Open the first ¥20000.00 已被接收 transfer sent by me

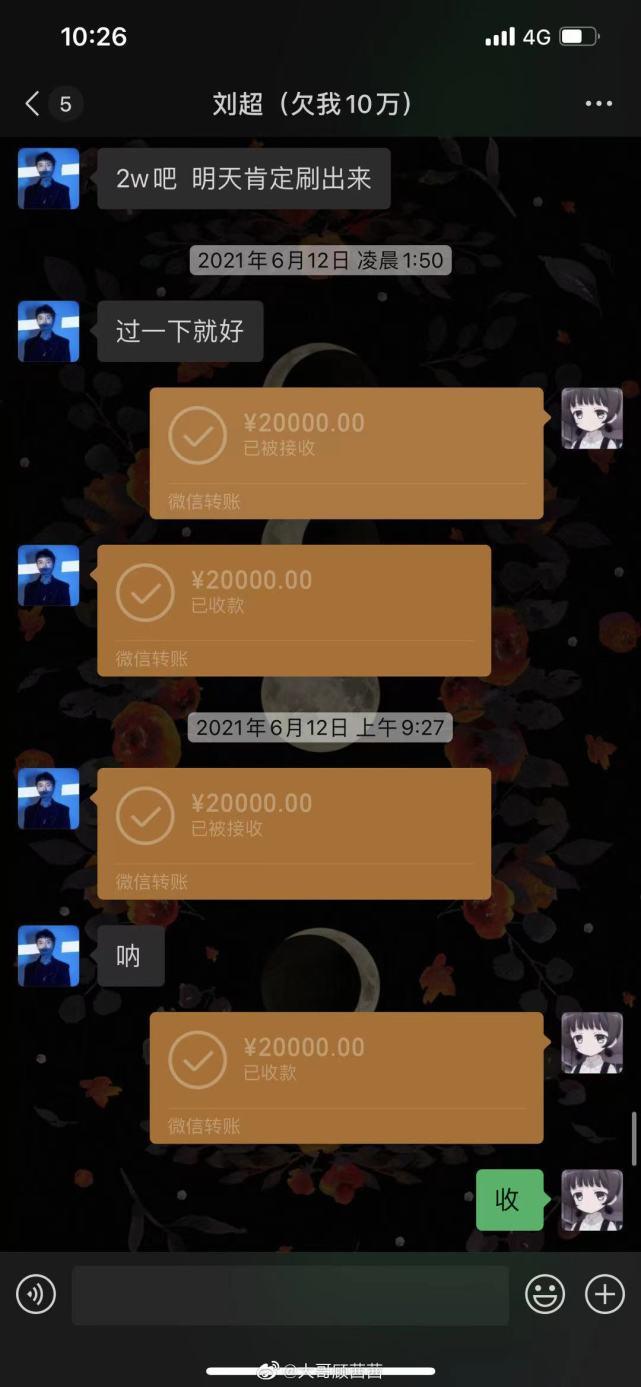(346, 452)
